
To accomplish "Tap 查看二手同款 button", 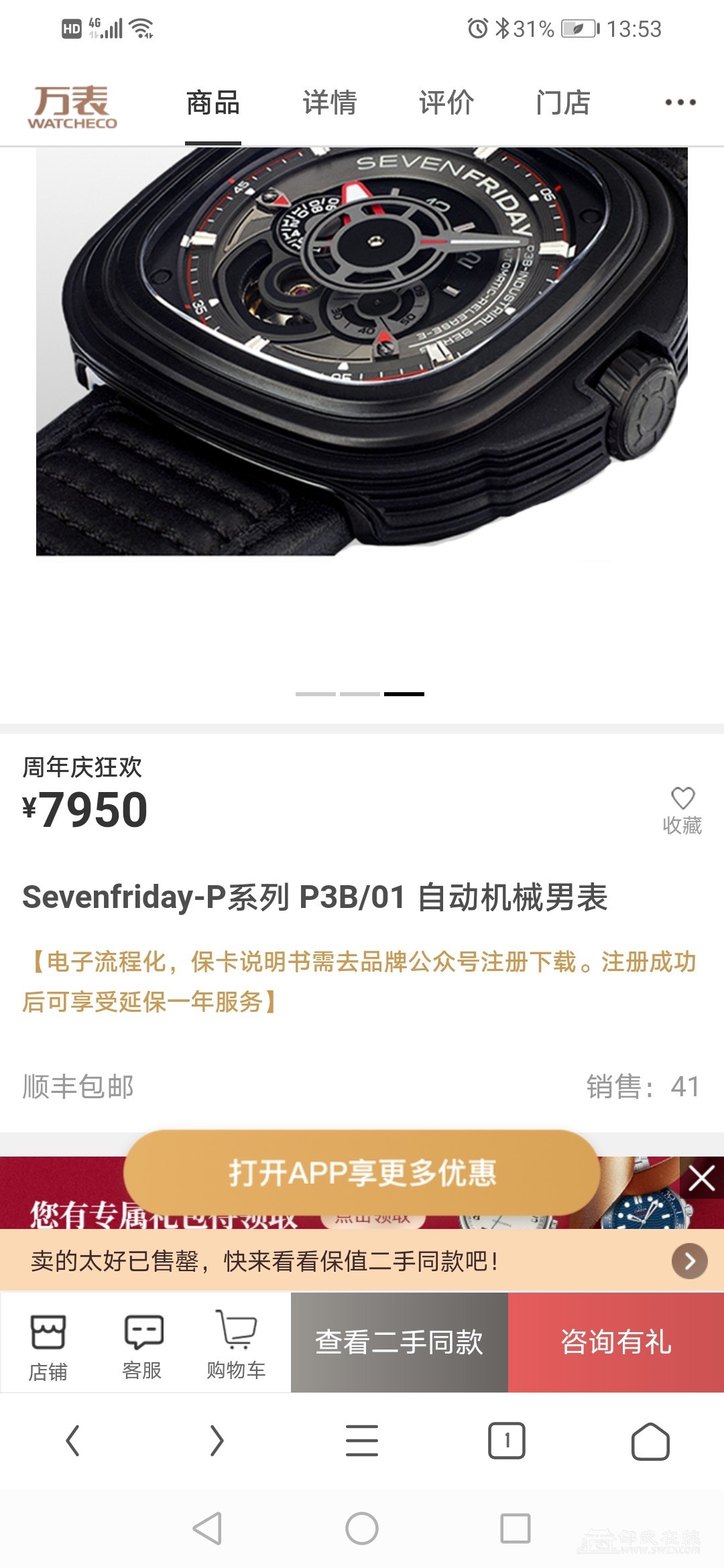I will (399, 1342).
